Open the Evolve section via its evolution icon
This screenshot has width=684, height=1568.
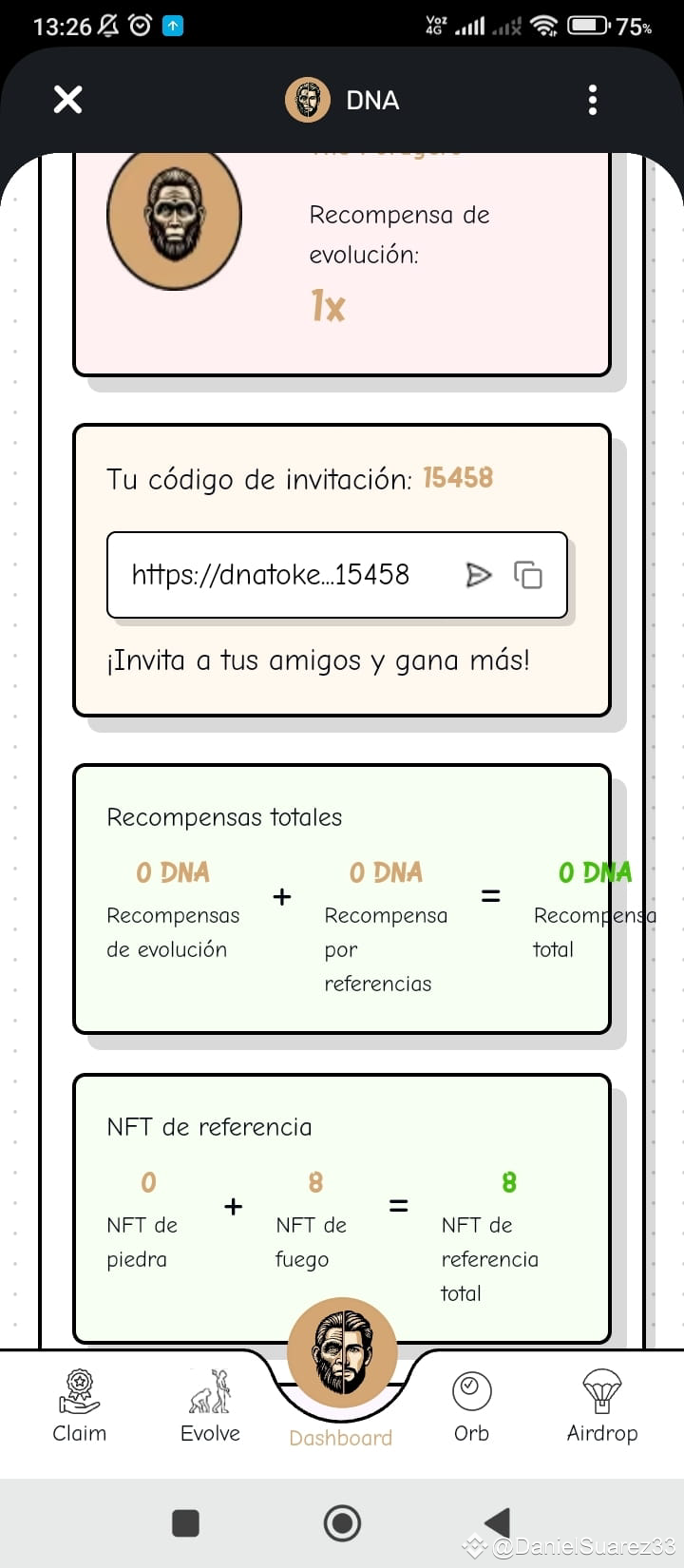click(x=209, y=1393)
